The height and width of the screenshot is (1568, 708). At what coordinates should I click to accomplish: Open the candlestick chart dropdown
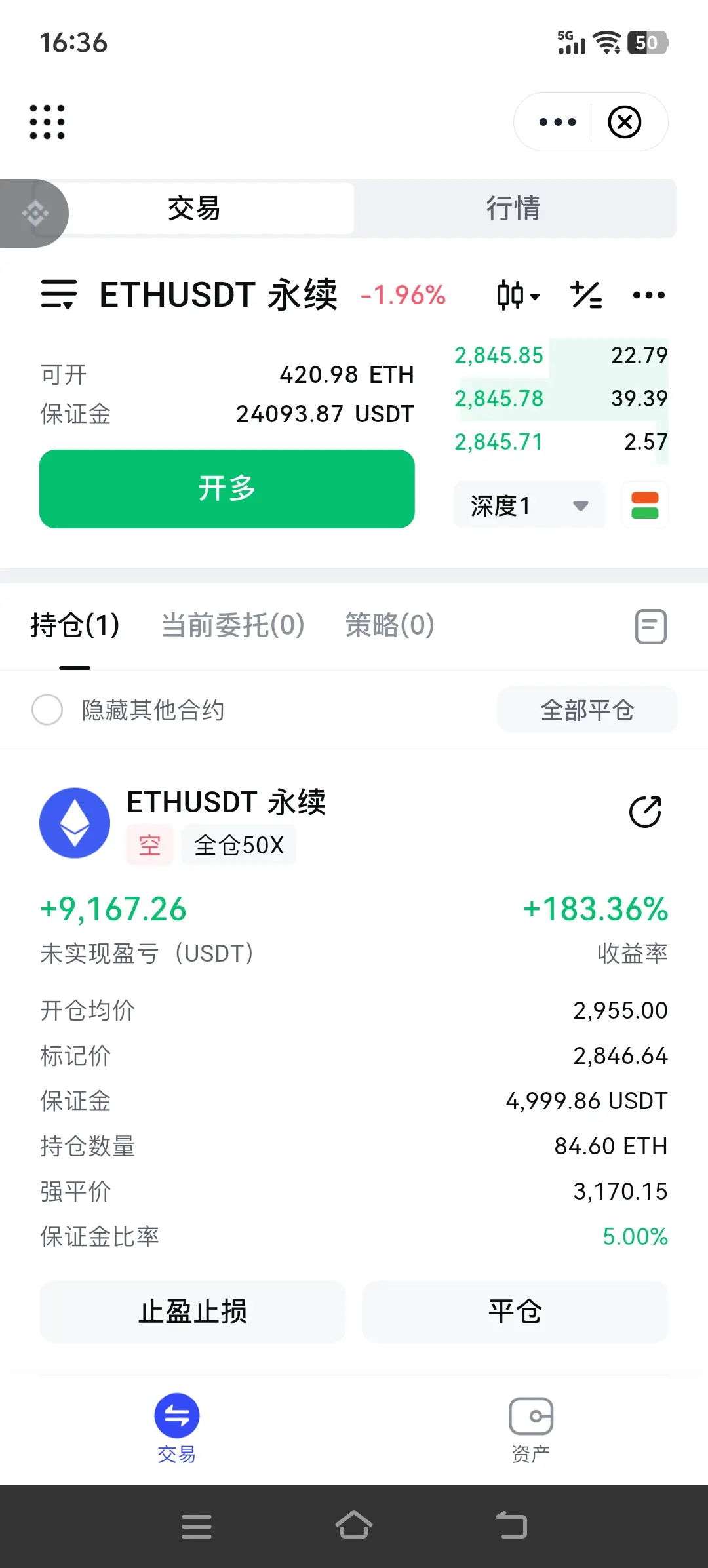pos(518,295)
